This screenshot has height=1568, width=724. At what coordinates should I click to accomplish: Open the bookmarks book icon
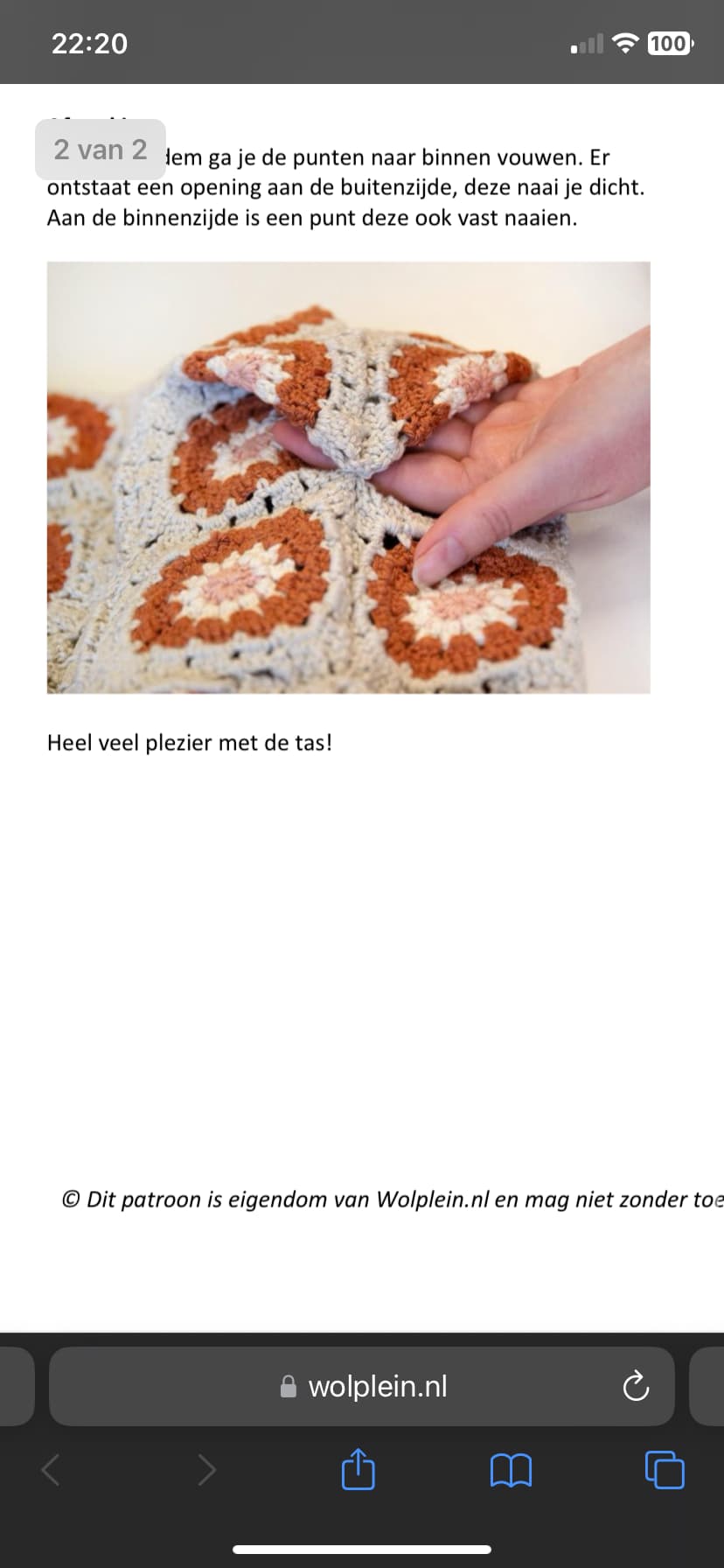click(511, 1470)
